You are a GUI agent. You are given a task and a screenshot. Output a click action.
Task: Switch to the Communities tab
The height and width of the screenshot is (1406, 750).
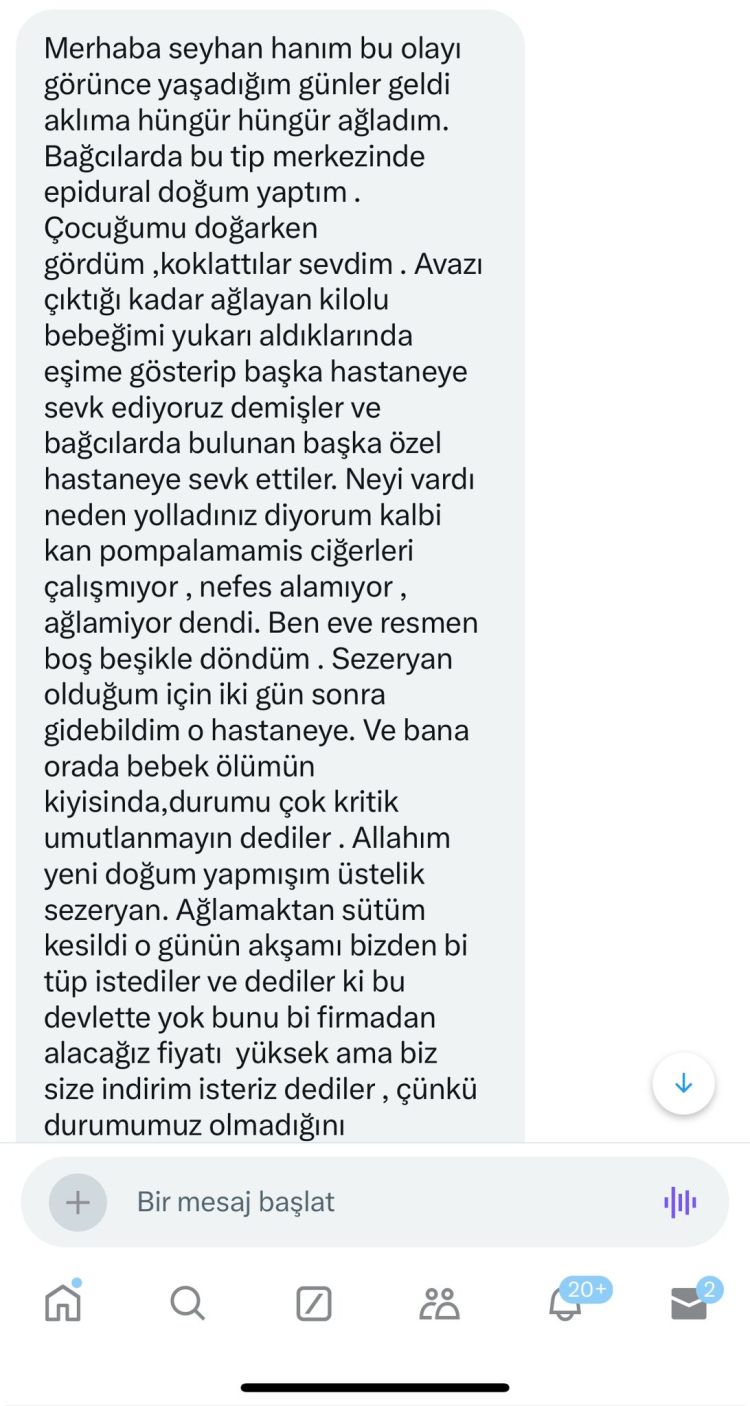point(439,1303)
